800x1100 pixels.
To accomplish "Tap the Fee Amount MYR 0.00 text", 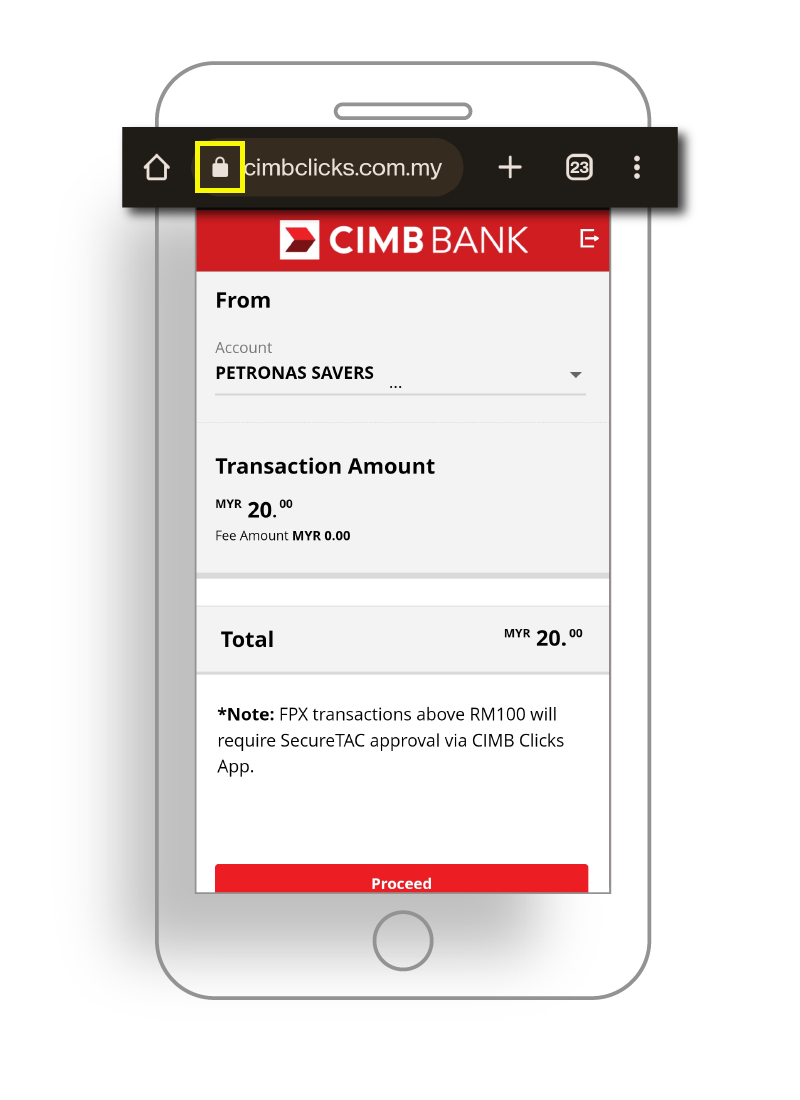I will click(x=282, y=535).
